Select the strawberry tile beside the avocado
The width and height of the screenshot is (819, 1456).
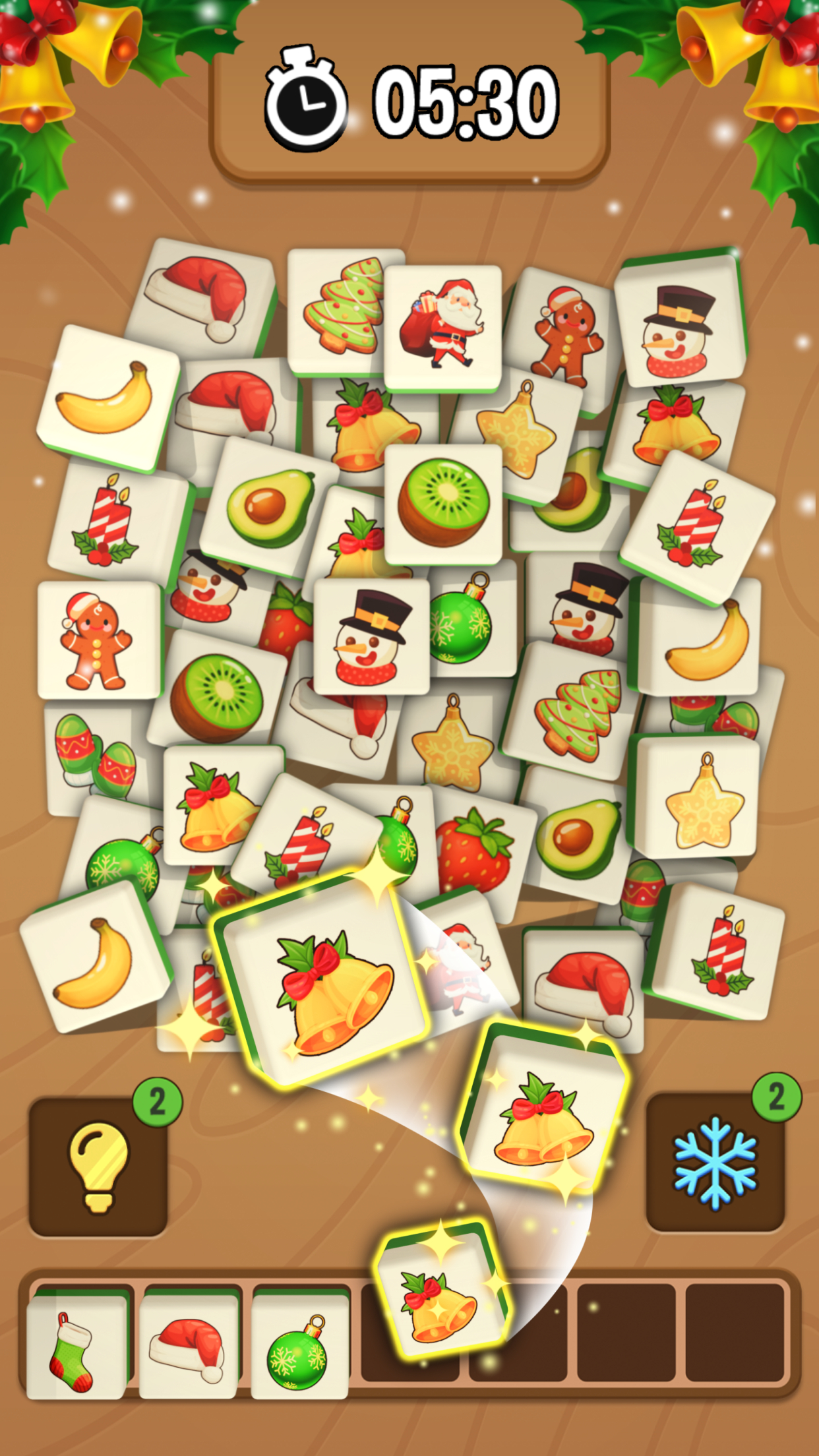(x=475, y=851)
